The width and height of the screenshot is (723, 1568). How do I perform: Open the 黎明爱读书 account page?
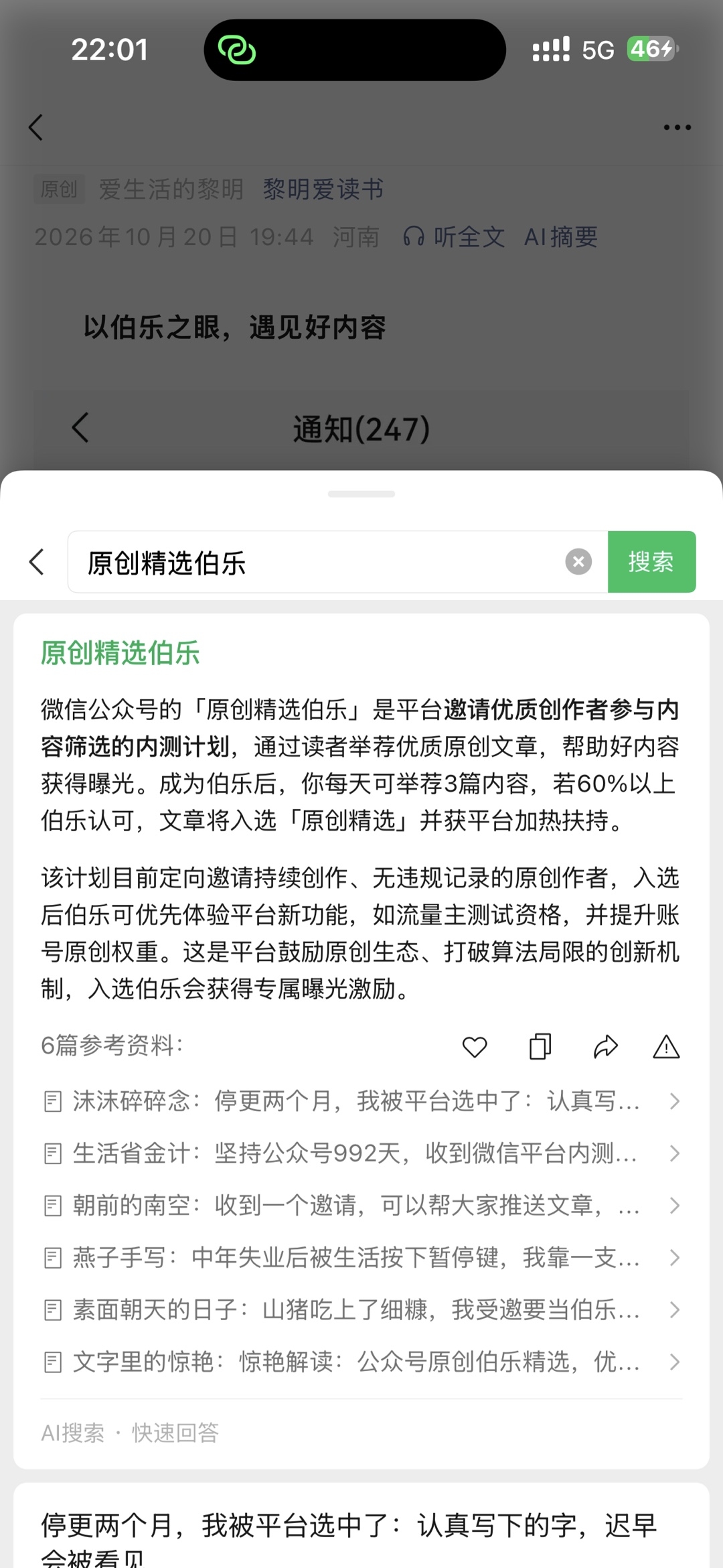pyautogui.click(x=323, y=189)
